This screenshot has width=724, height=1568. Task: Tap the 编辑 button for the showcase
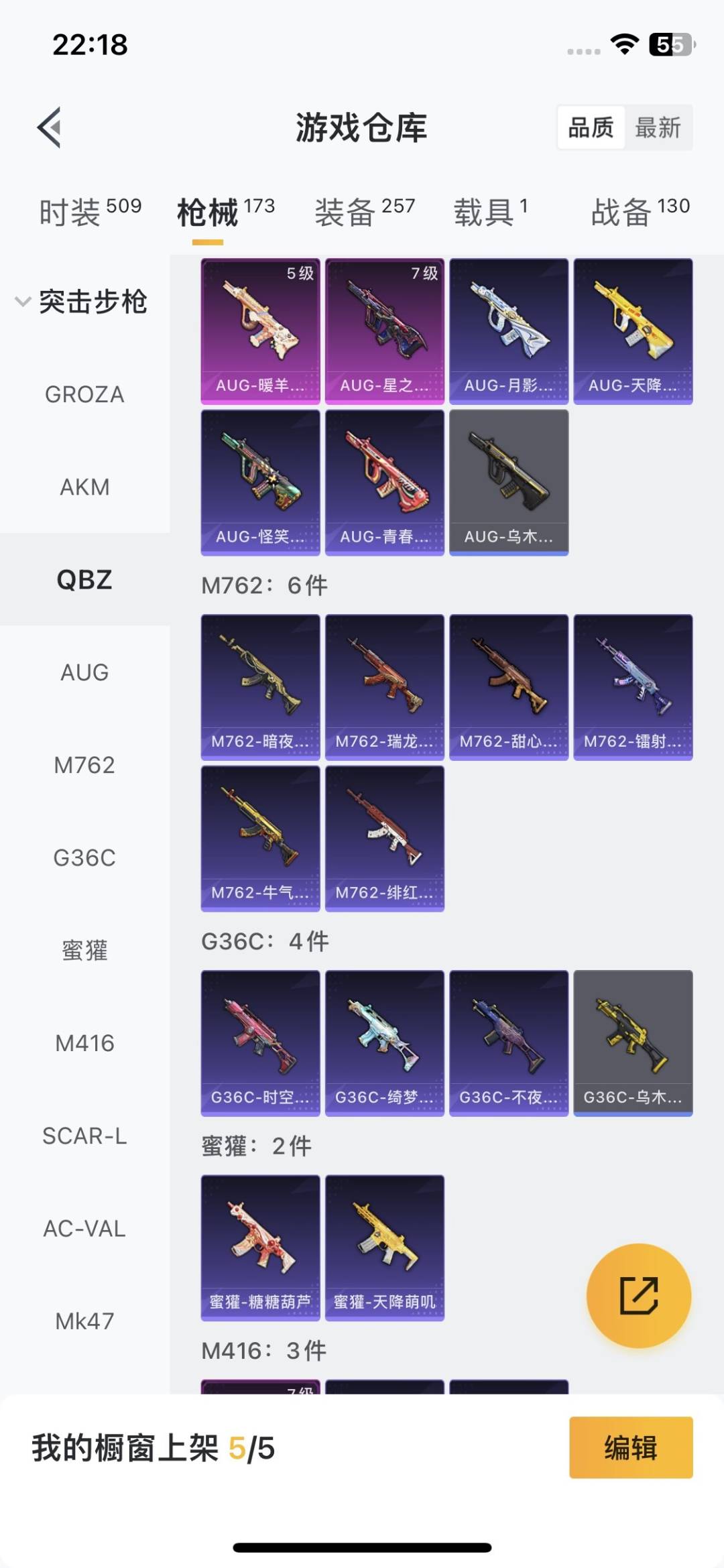(630, 1447)
